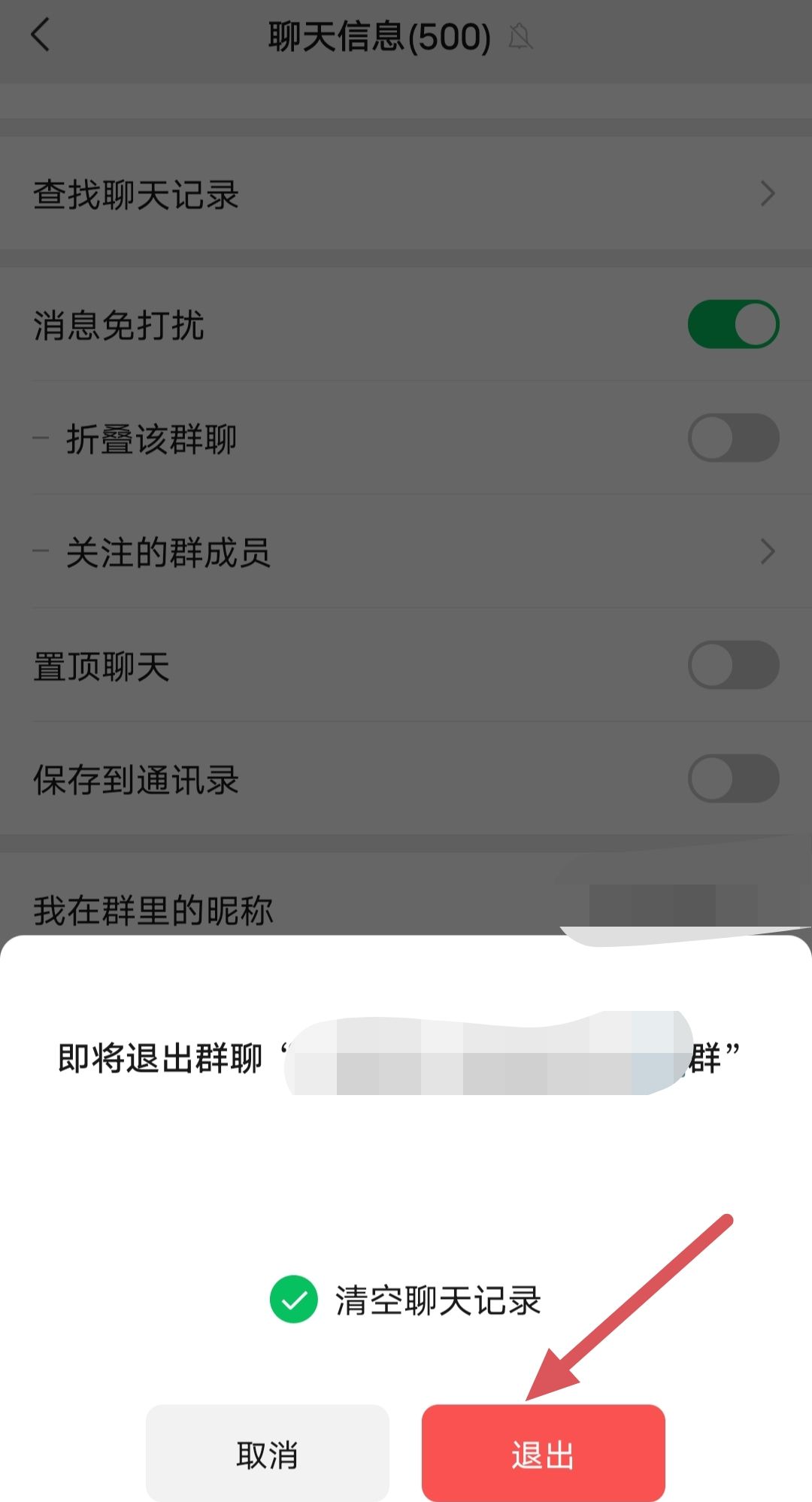Open 查找聊天记录 to search chat history
The image size is (812, 1502).
pos(135,194)
